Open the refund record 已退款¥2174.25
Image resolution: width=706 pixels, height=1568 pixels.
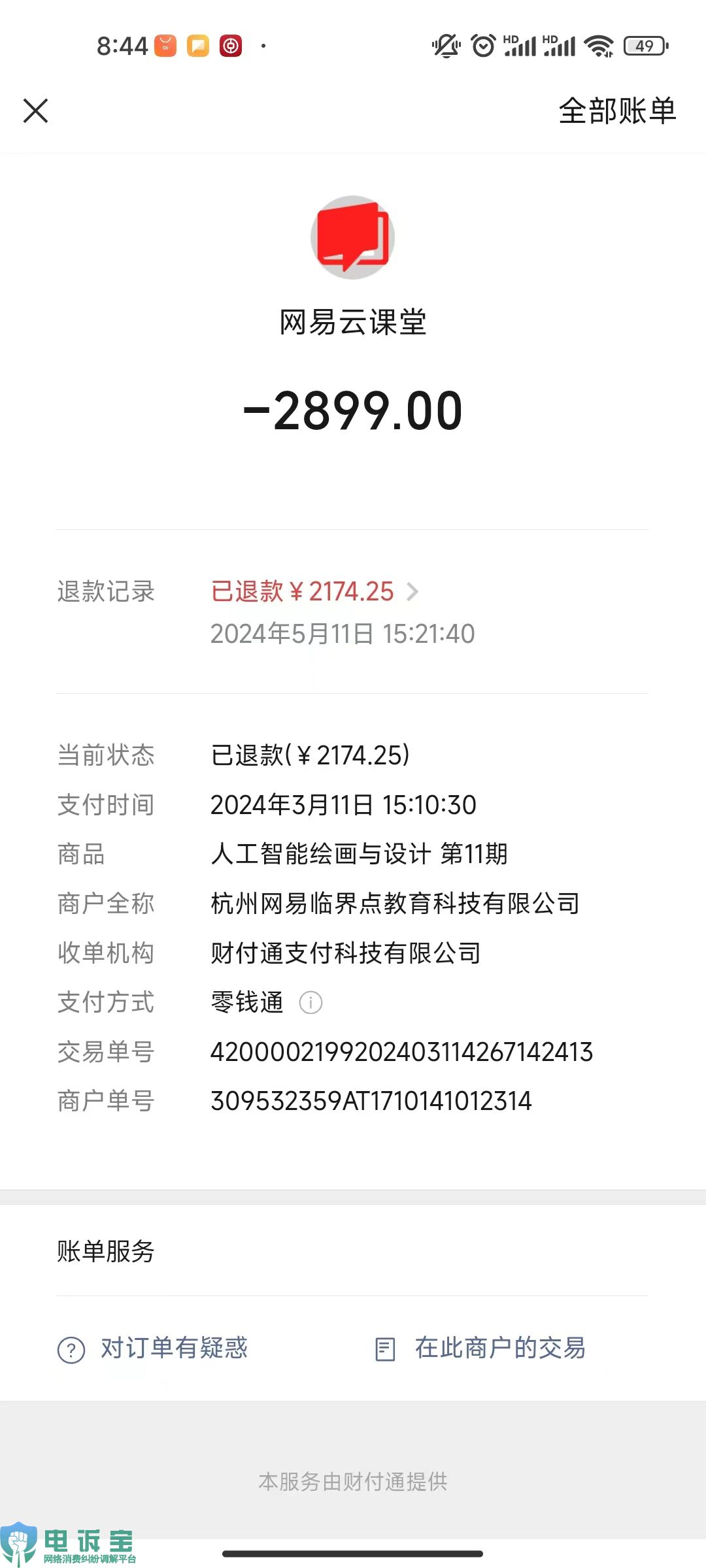[x=315, y=592]
